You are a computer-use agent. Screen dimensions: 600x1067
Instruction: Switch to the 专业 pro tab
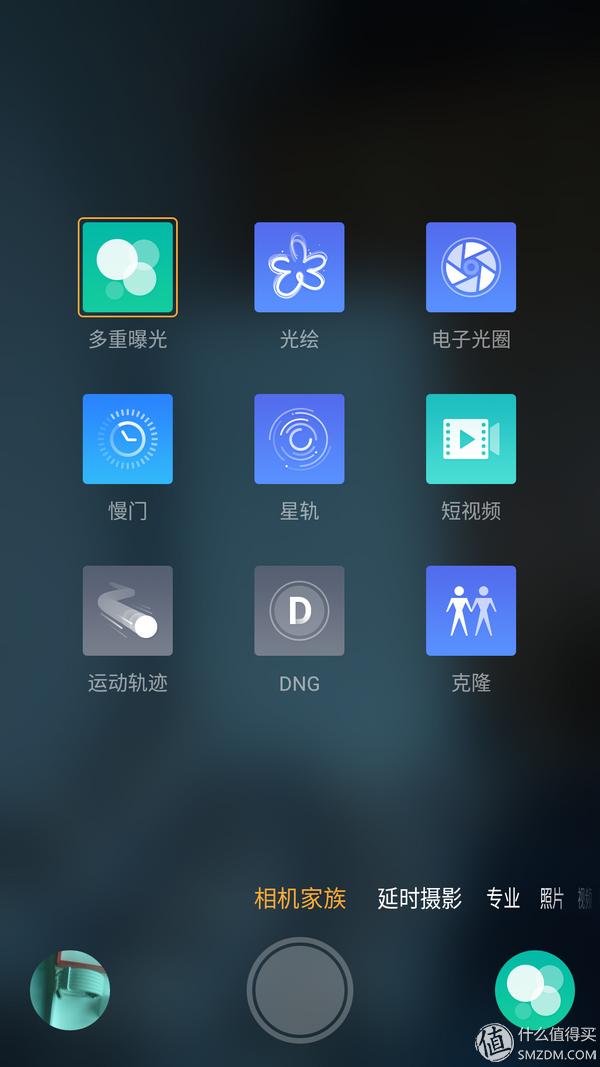pos(503,898)
